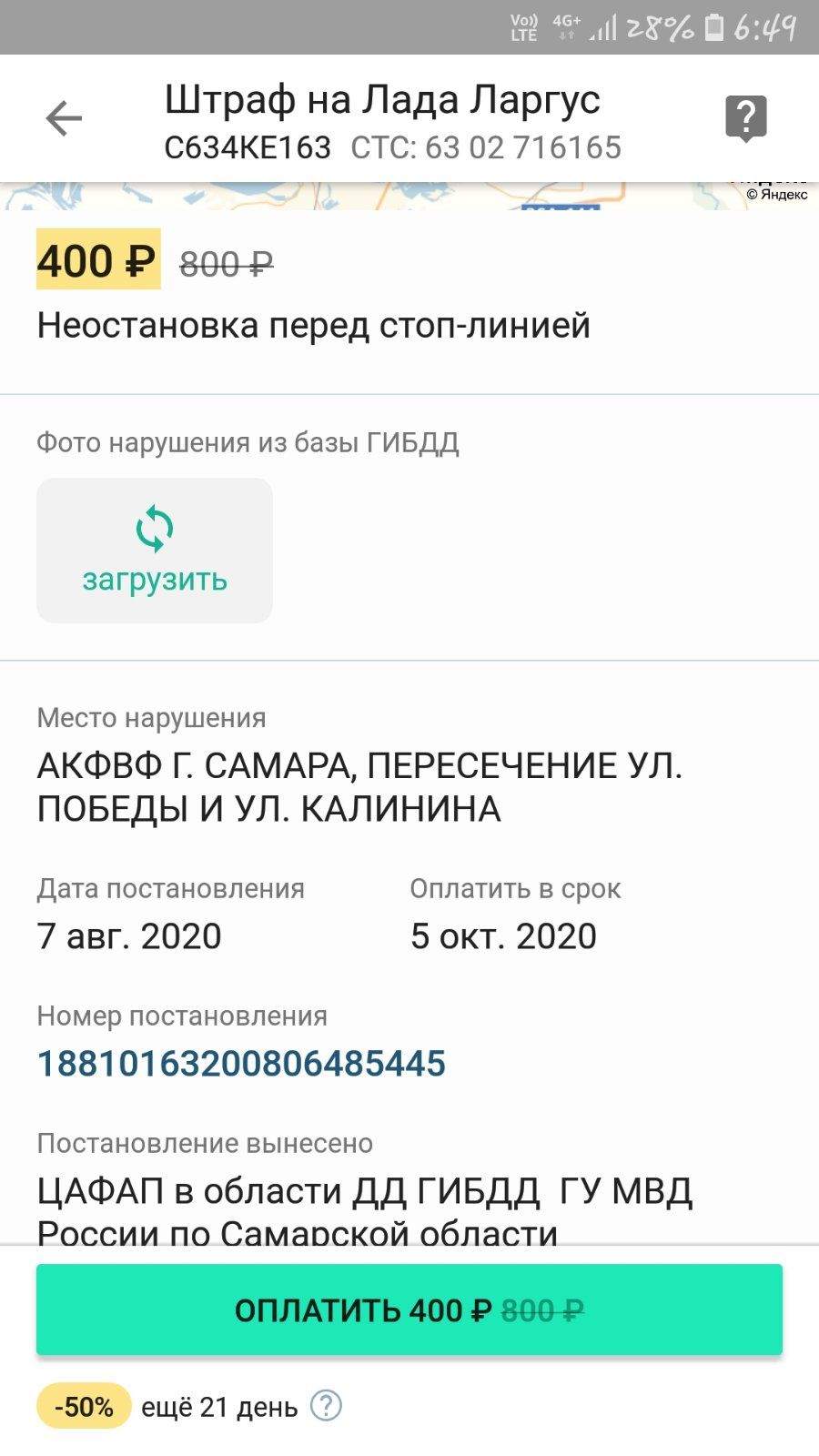Open resolution number 18810163200806485445
The image size is (819, 1456).
pyautogui.click(x=241, y=1063)
